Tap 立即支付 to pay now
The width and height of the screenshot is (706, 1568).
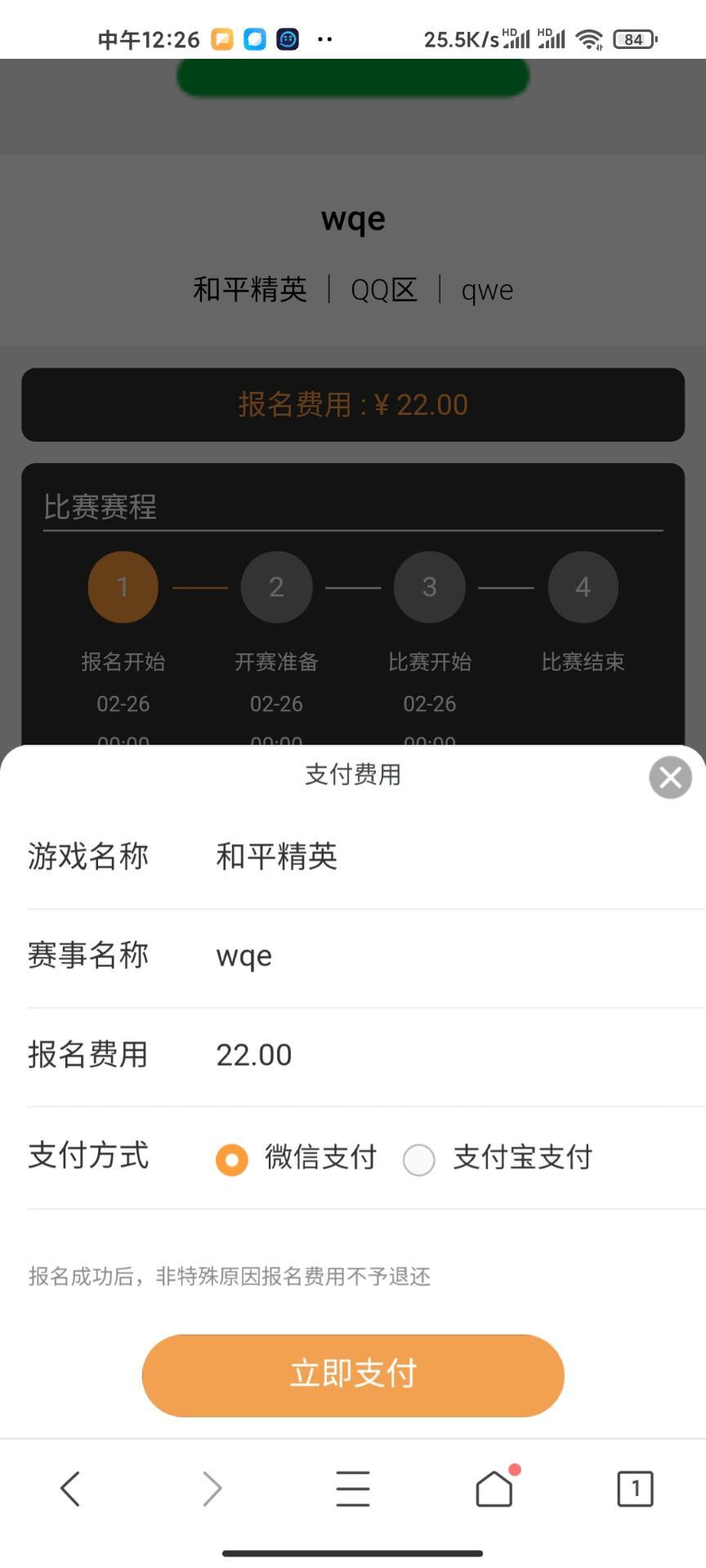pyautogui.click(x=353, y=1375)
